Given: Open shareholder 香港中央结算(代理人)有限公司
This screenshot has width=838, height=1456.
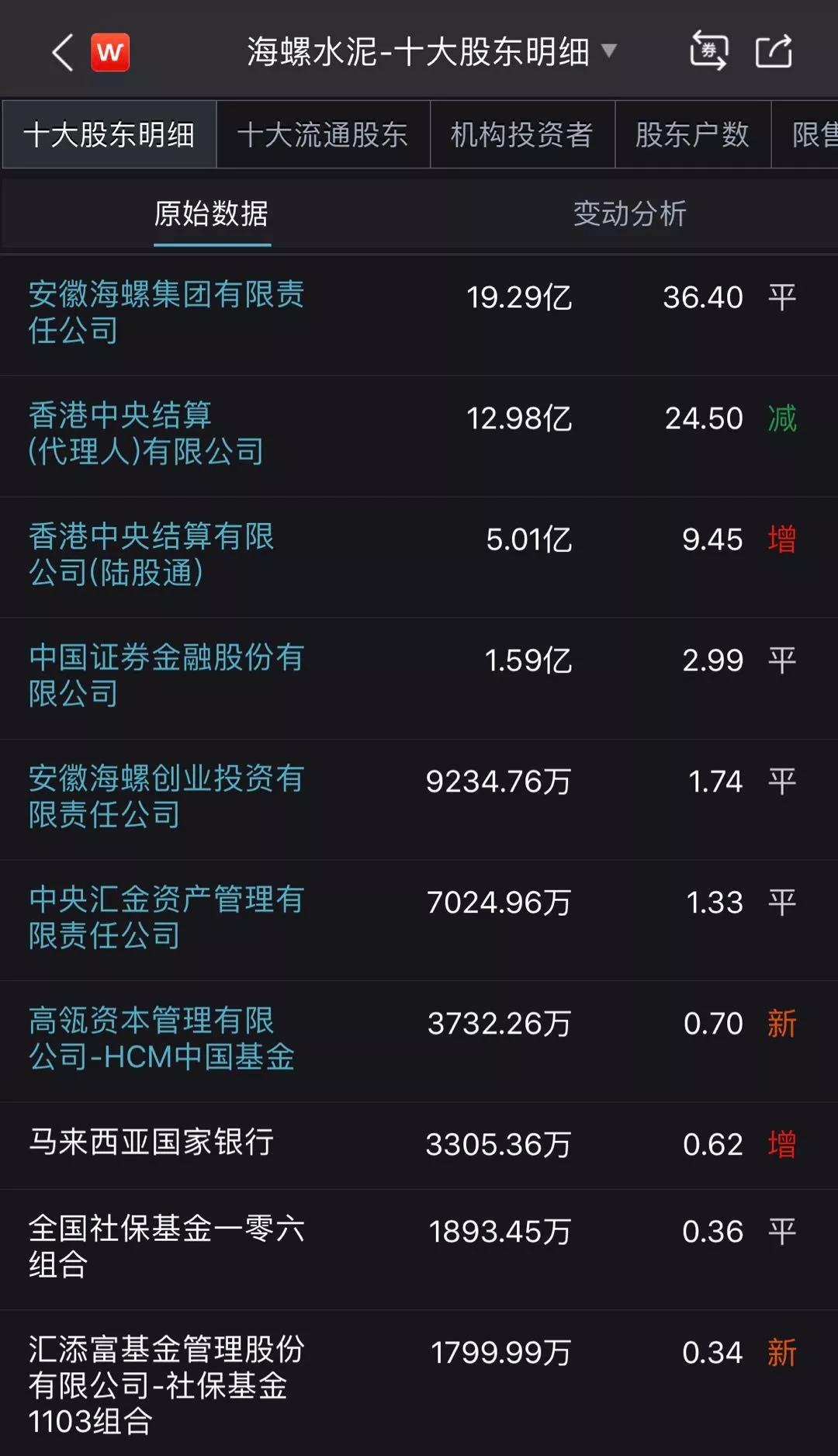Looking at the screenshot, I should [x=146, y=433].
